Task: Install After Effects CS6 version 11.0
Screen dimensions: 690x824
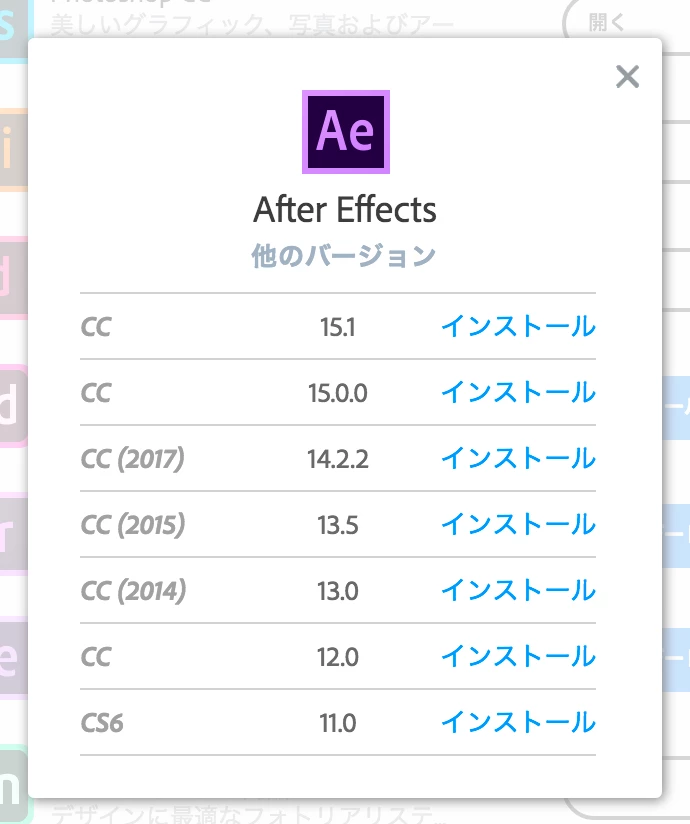Action: pos(518,722)
